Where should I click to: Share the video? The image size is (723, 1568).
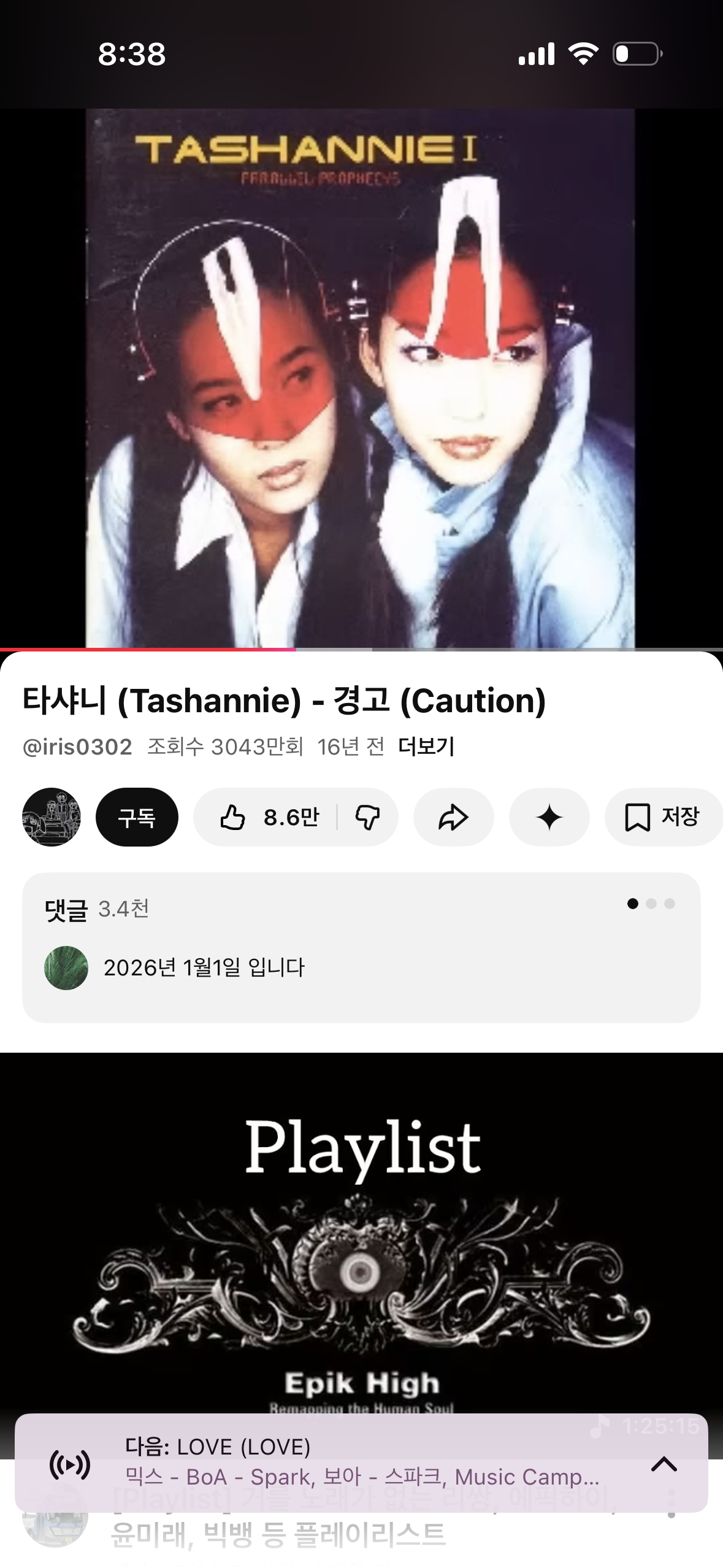pos(453,817)
